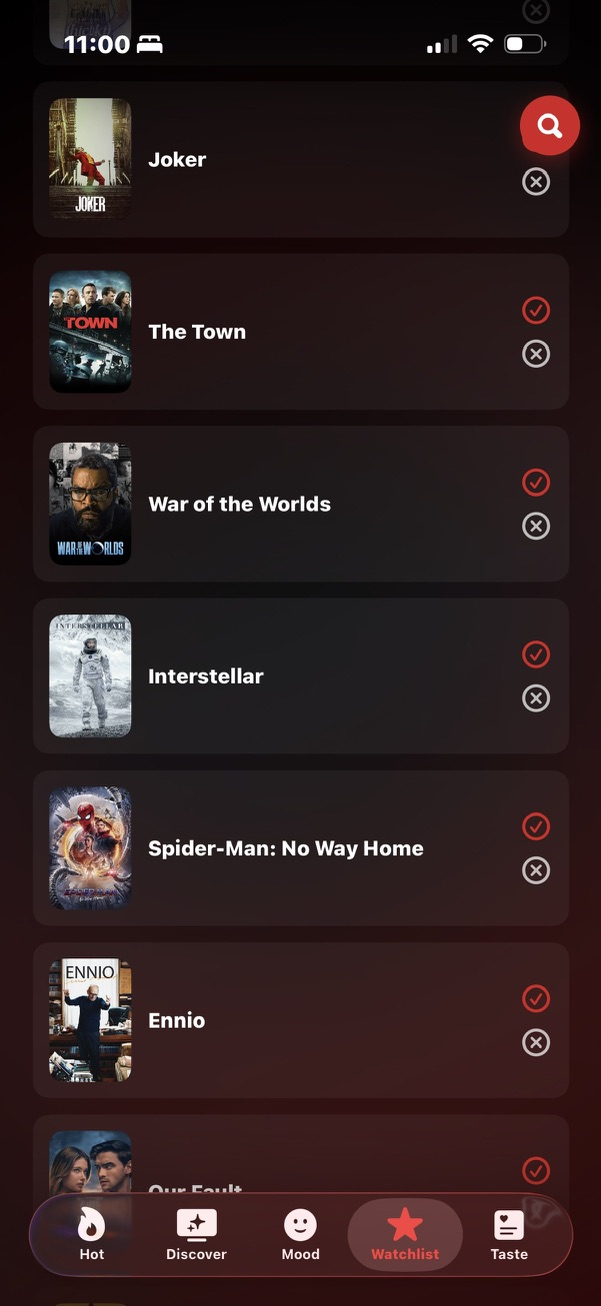Open the red search button
Image resolution: width=601 pixels, height=1306 pixels.
[549, 126]
